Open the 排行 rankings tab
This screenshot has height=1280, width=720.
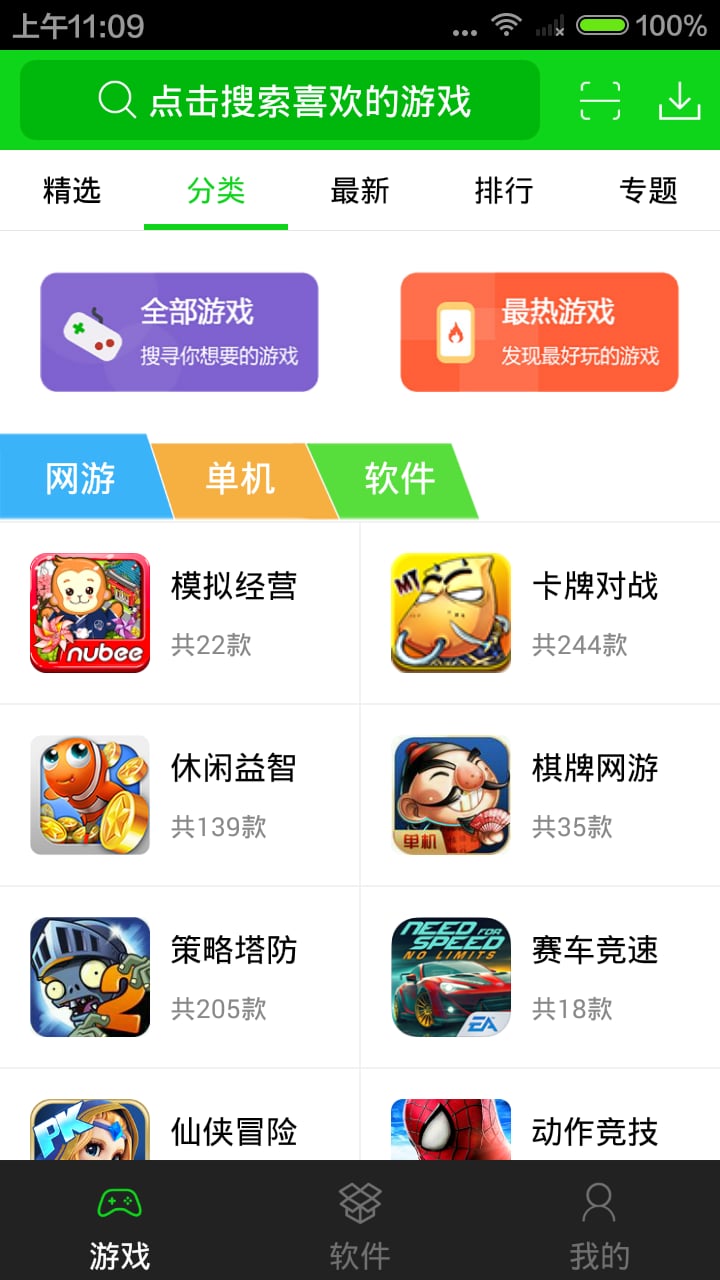504,190
